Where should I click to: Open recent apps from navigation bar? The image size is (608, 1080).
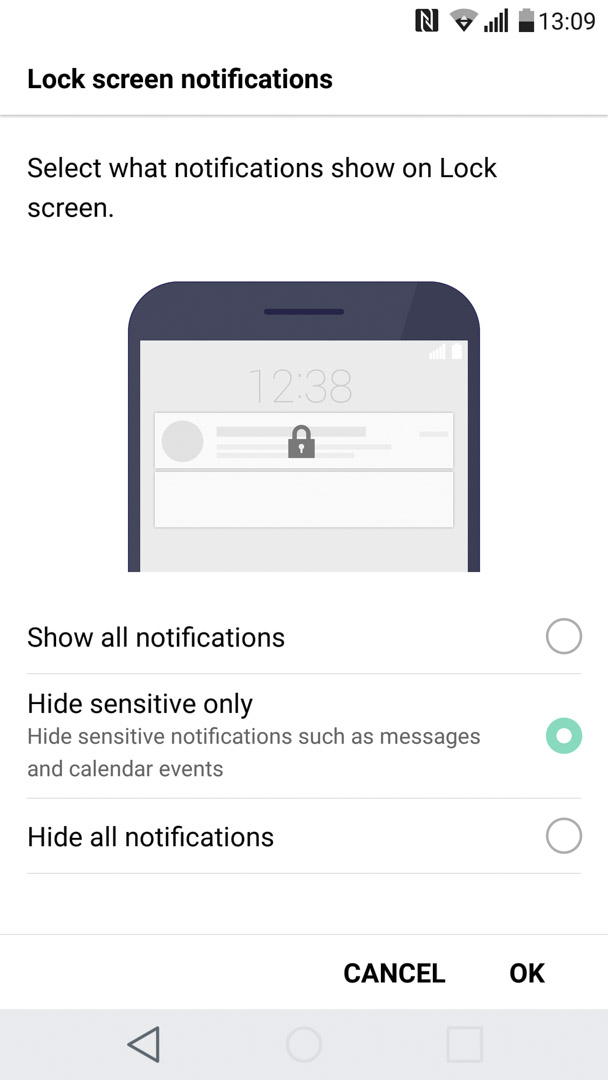pos(464,1044)
